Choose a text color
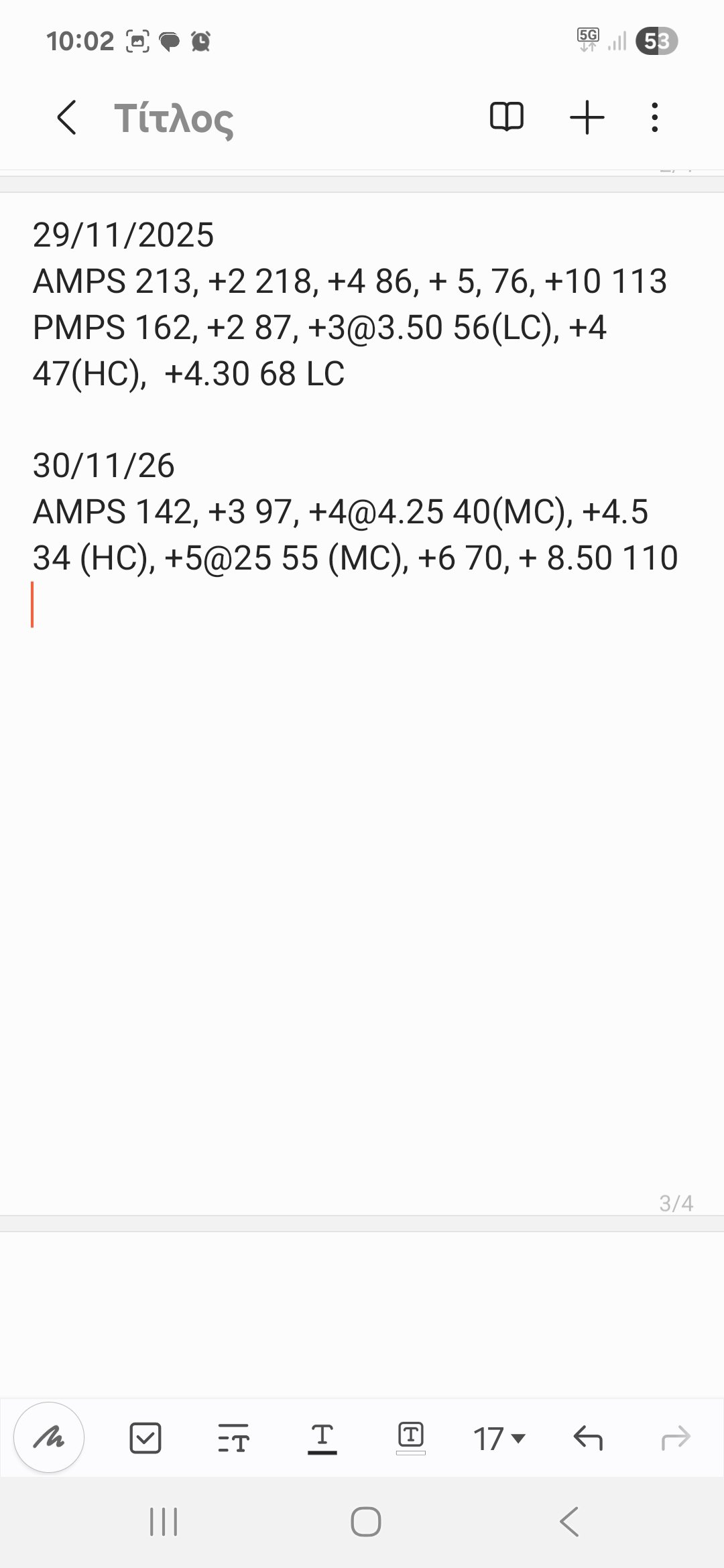This screenshot has width=724, height=1568. pos(322,1437)
